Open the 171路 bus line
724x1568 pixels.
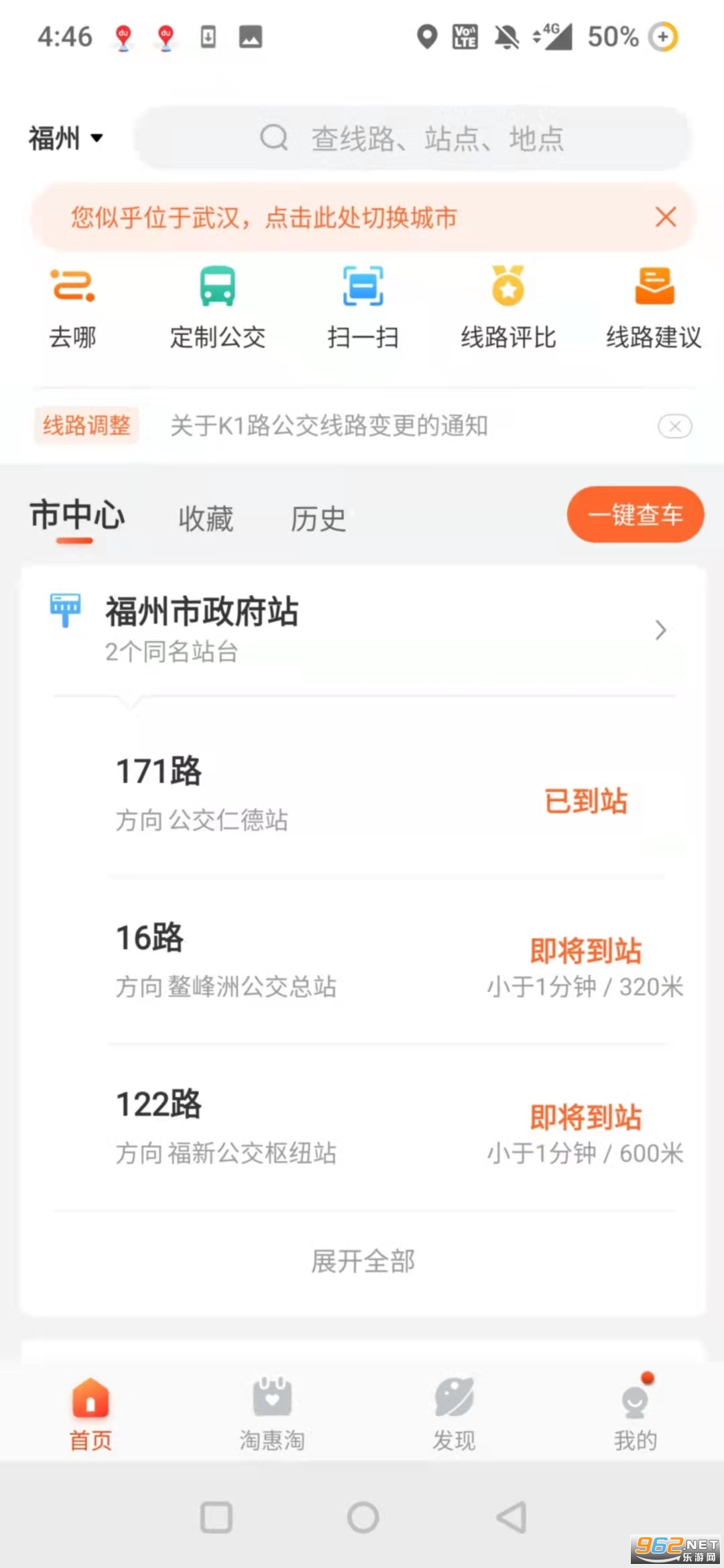[x=362, y=794]
